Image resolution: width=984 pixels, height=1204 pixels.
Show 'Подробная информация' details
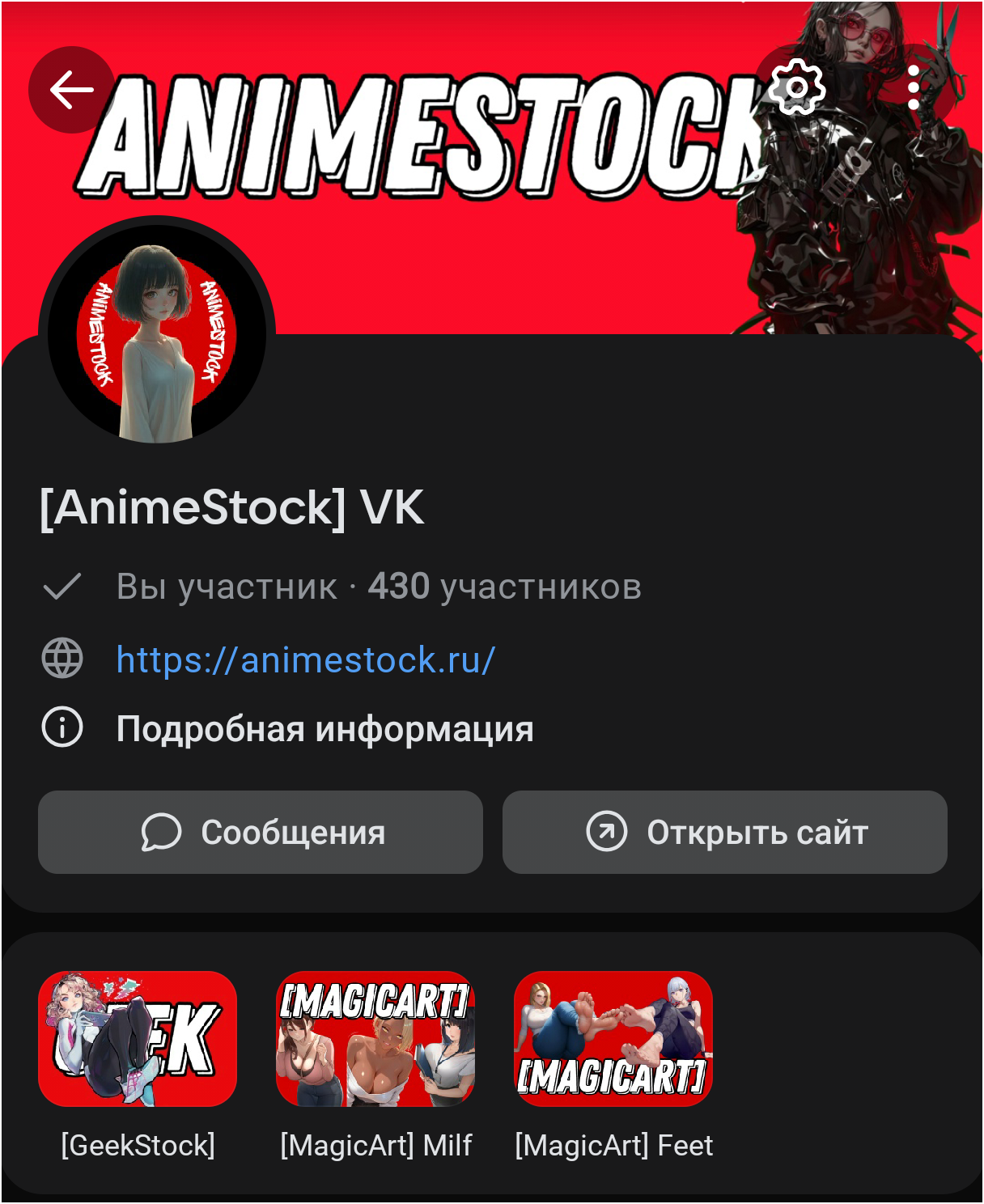[324, 729]
